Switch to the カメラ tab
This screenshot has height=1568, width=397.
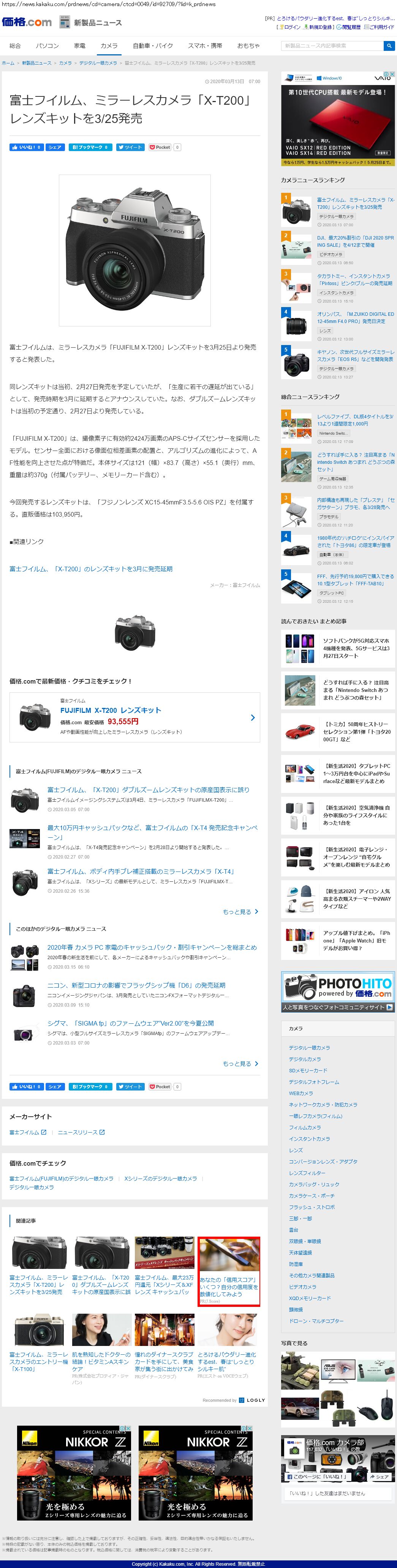(109, 46)
